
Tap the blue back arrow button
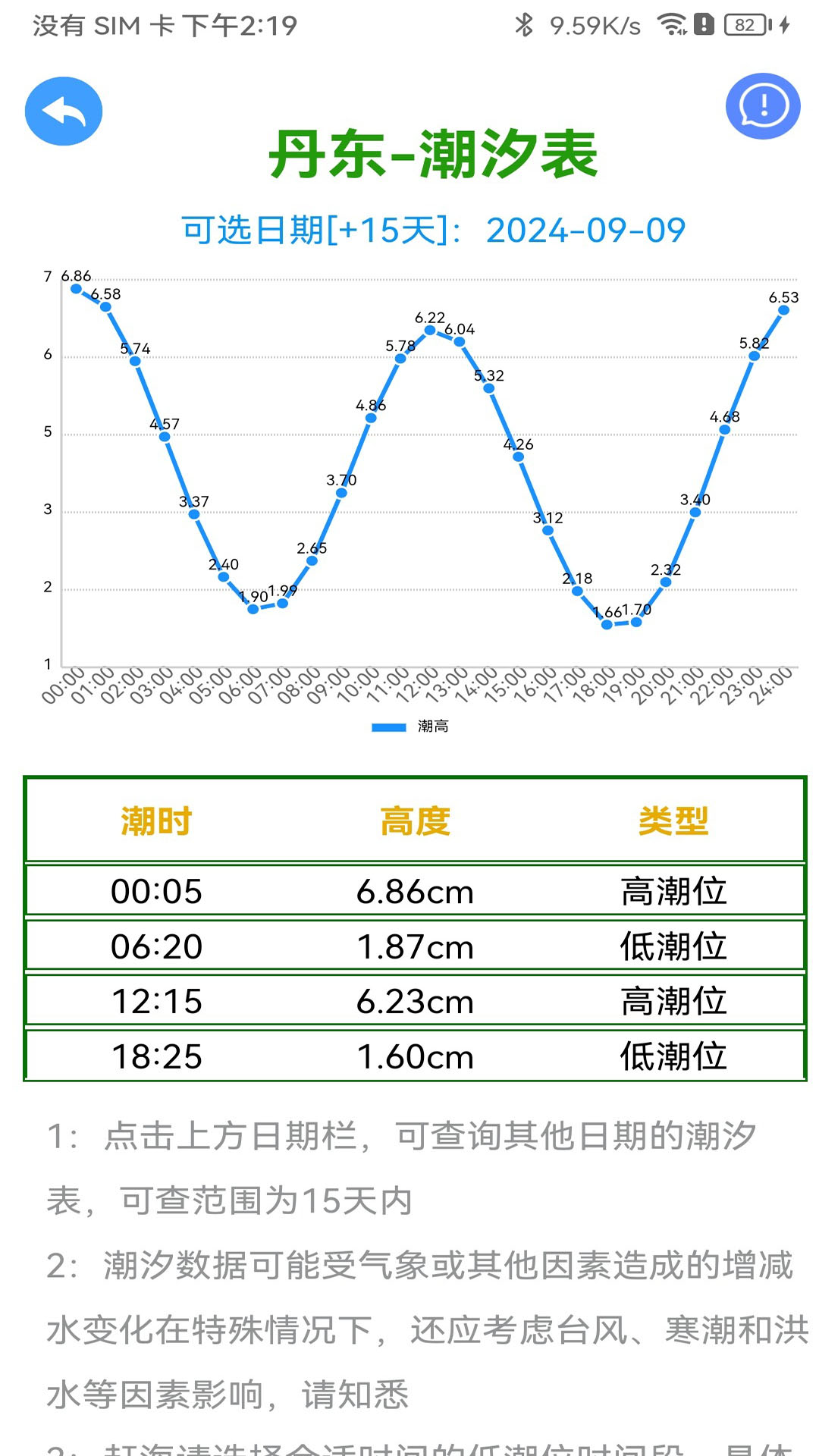click(x=64, y=111)
